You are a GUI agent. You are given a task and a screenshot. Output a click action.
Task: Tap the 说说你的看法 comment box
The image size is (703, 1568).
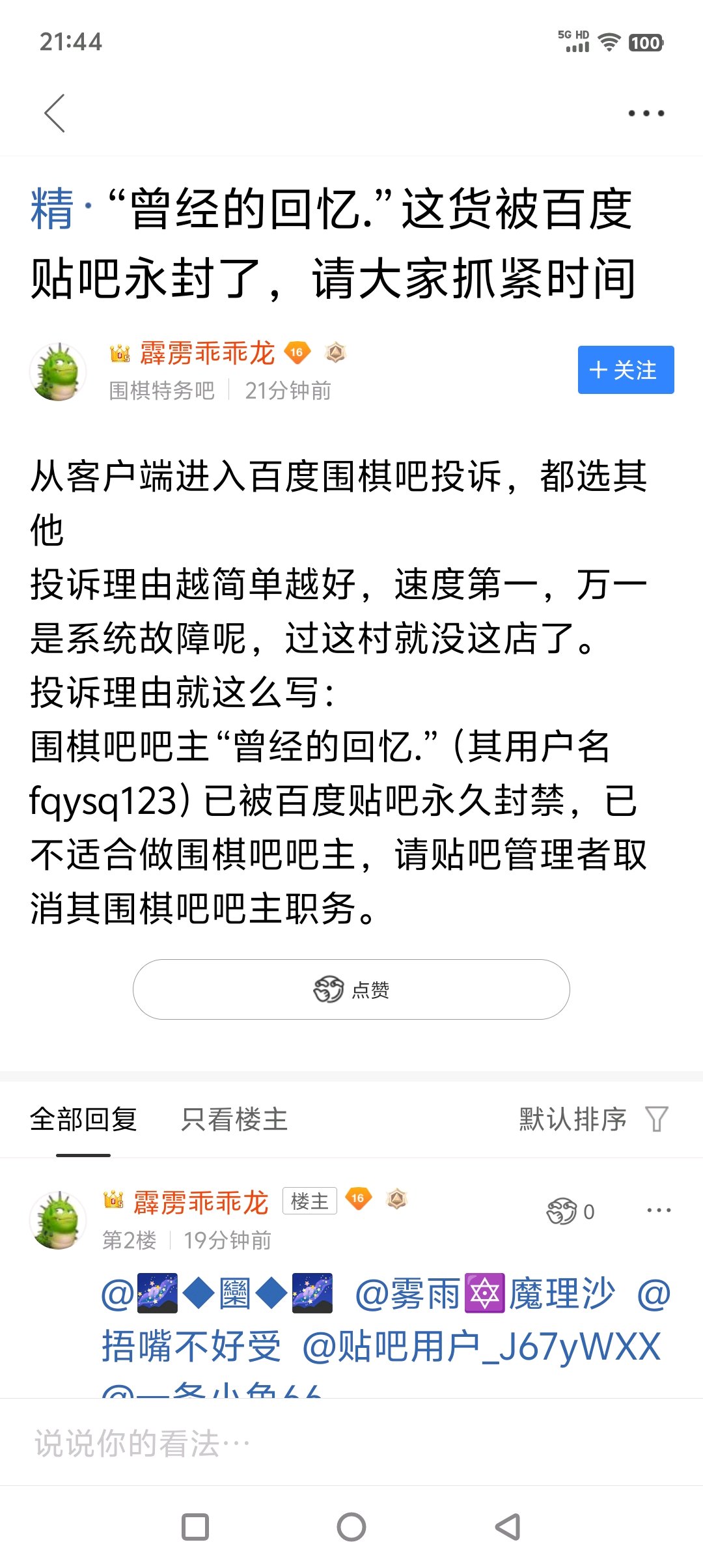click(x=351, y=1443)
